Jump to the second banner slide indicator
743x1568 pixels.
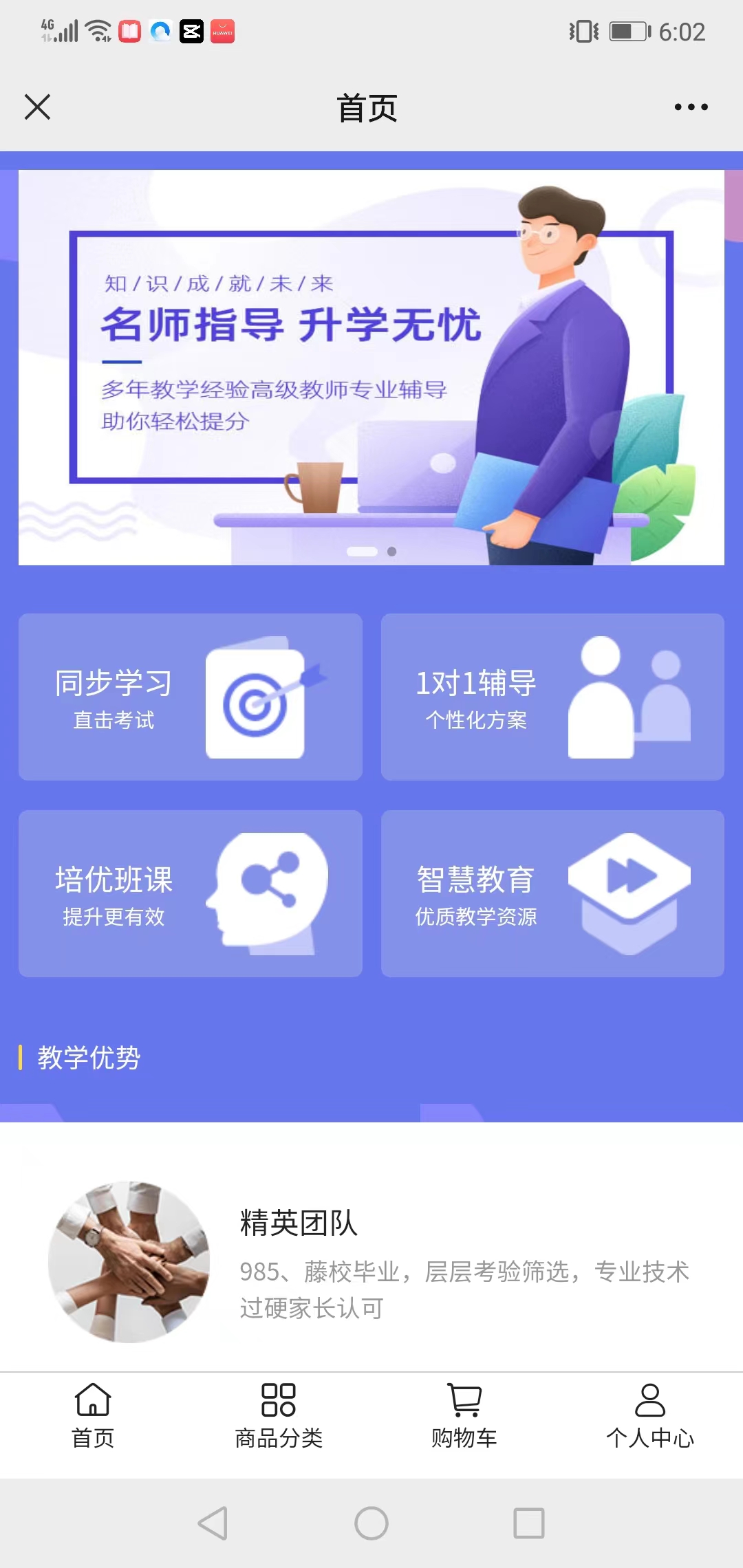tap(391, 552)
